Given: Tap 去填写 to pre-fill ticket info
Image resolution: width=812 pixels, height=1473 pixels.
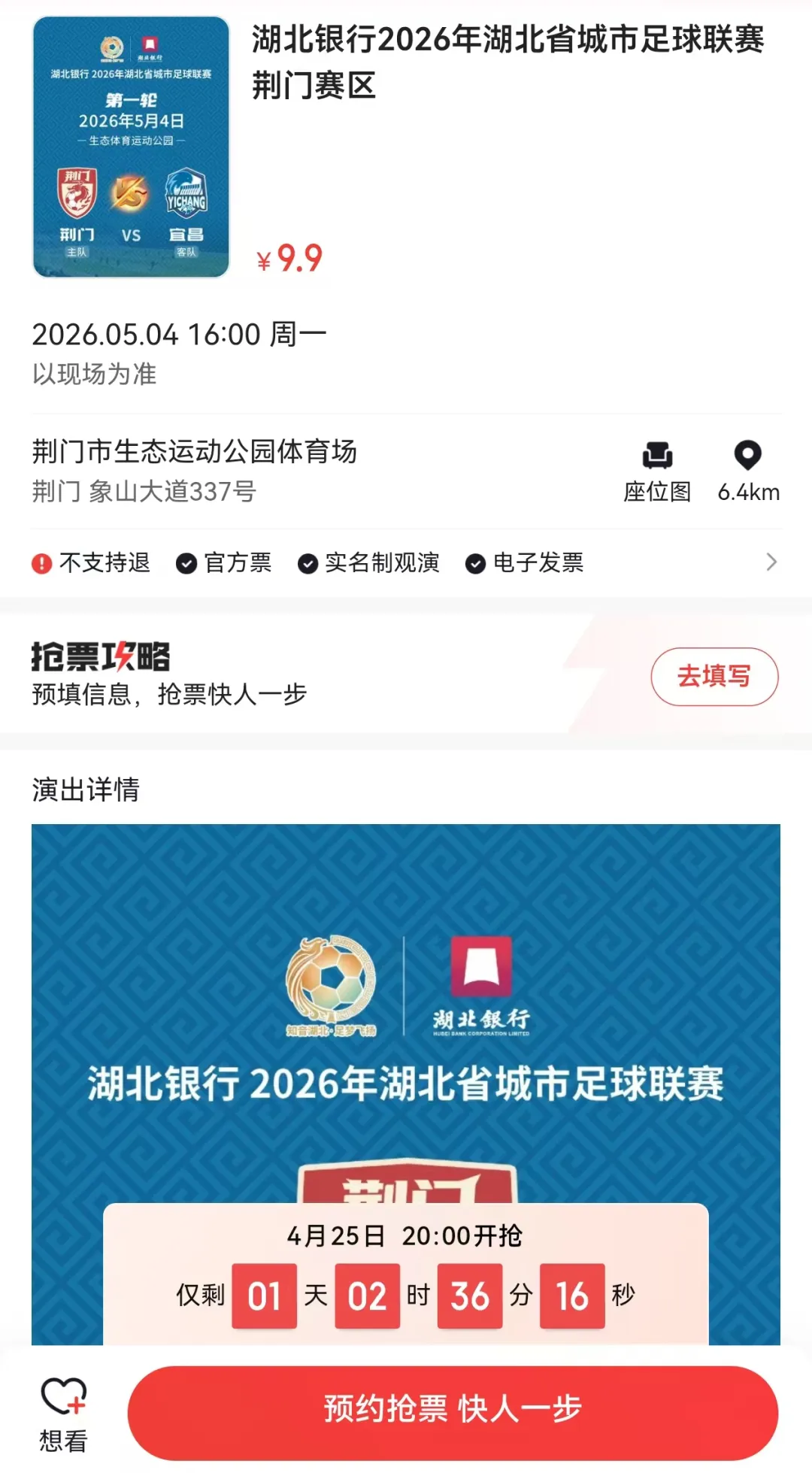Looking at the screenshot, I should [x=714, y=676].
